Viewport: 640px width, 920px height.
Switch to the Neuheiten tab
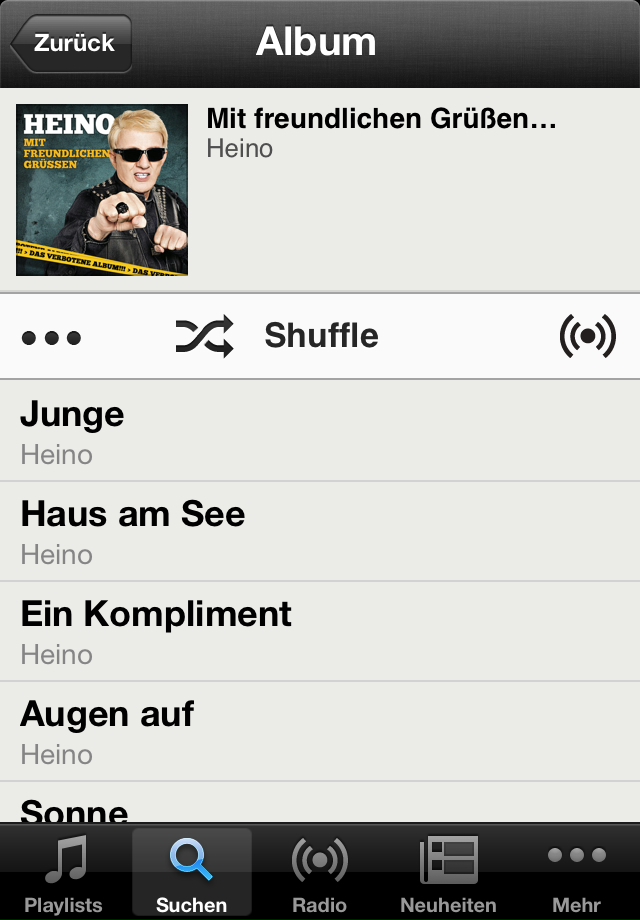pyautogui.click(x=448, y=873)
